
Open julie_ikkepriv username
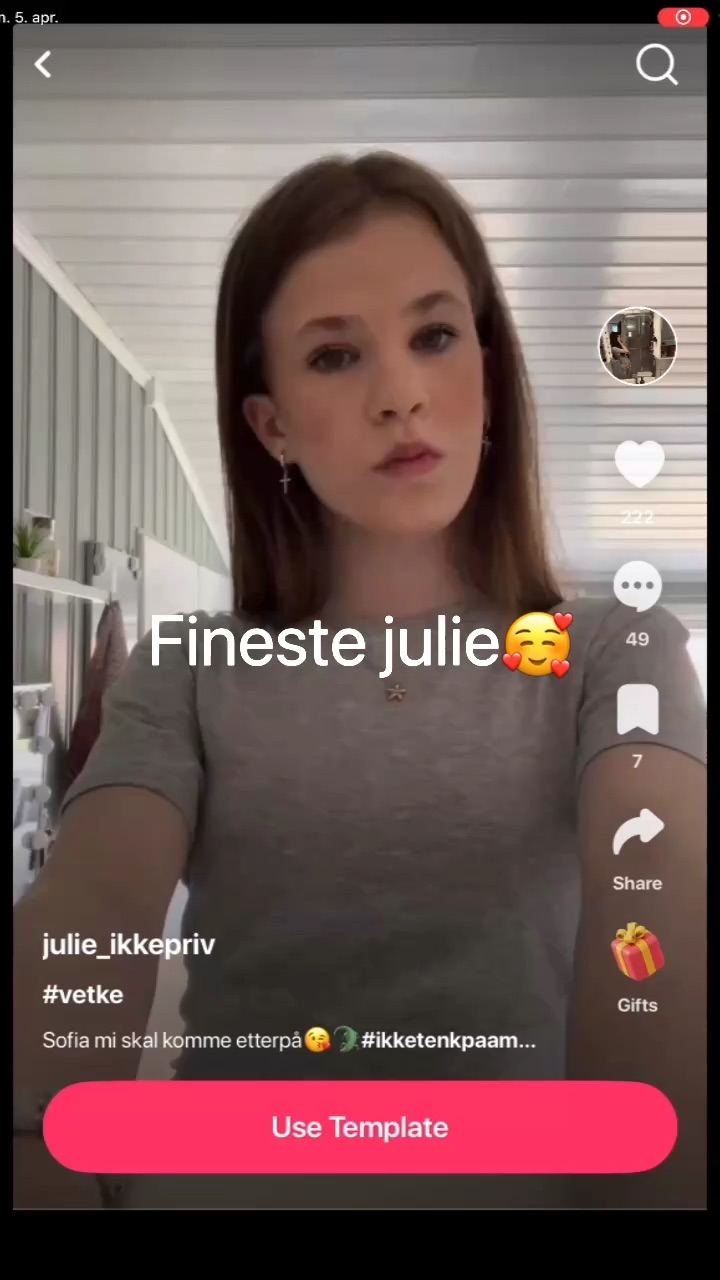tap(128, 944)
